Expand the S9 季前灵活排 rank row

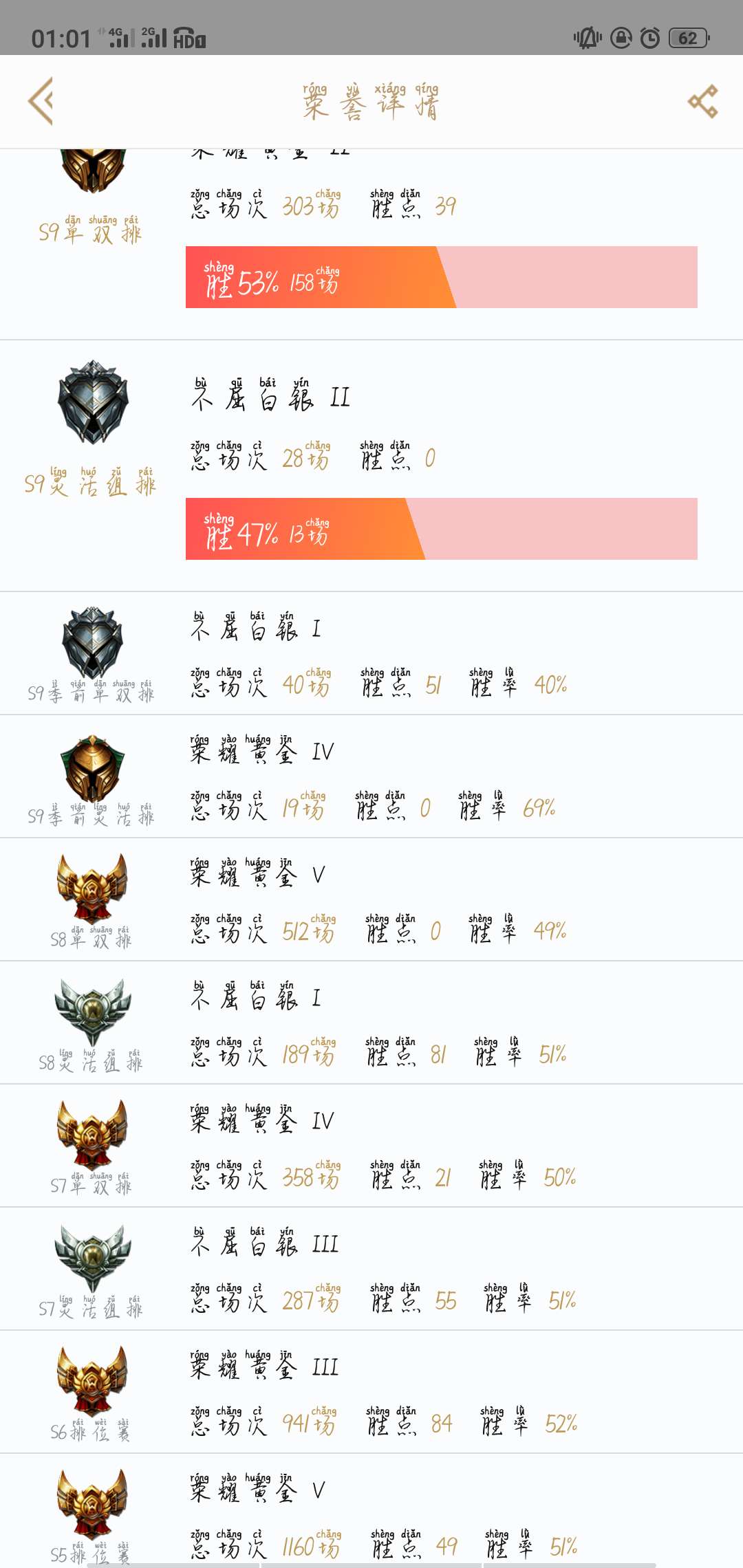(x=371, y=776)
